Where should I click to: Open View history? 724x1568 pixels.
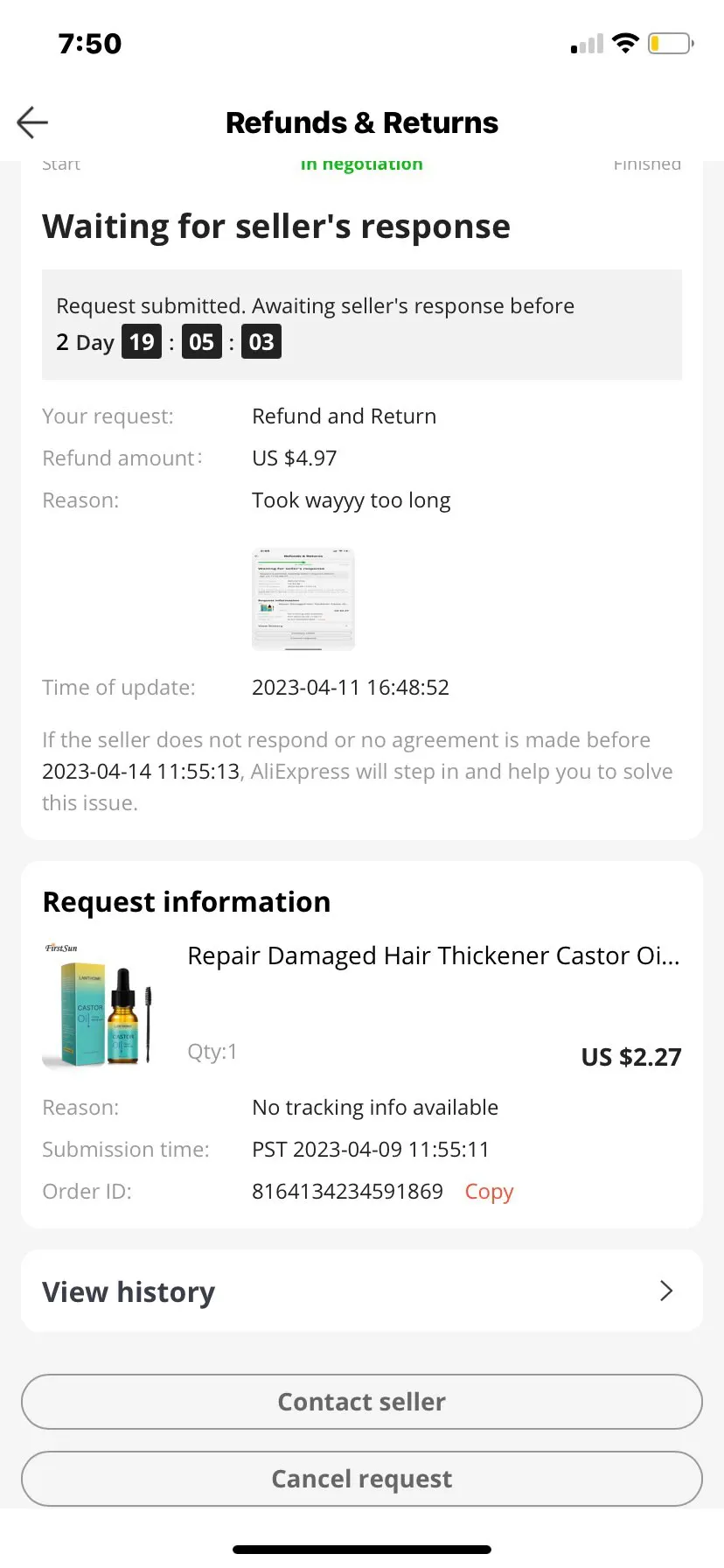pyautogui.click(x=361, y=1291)
